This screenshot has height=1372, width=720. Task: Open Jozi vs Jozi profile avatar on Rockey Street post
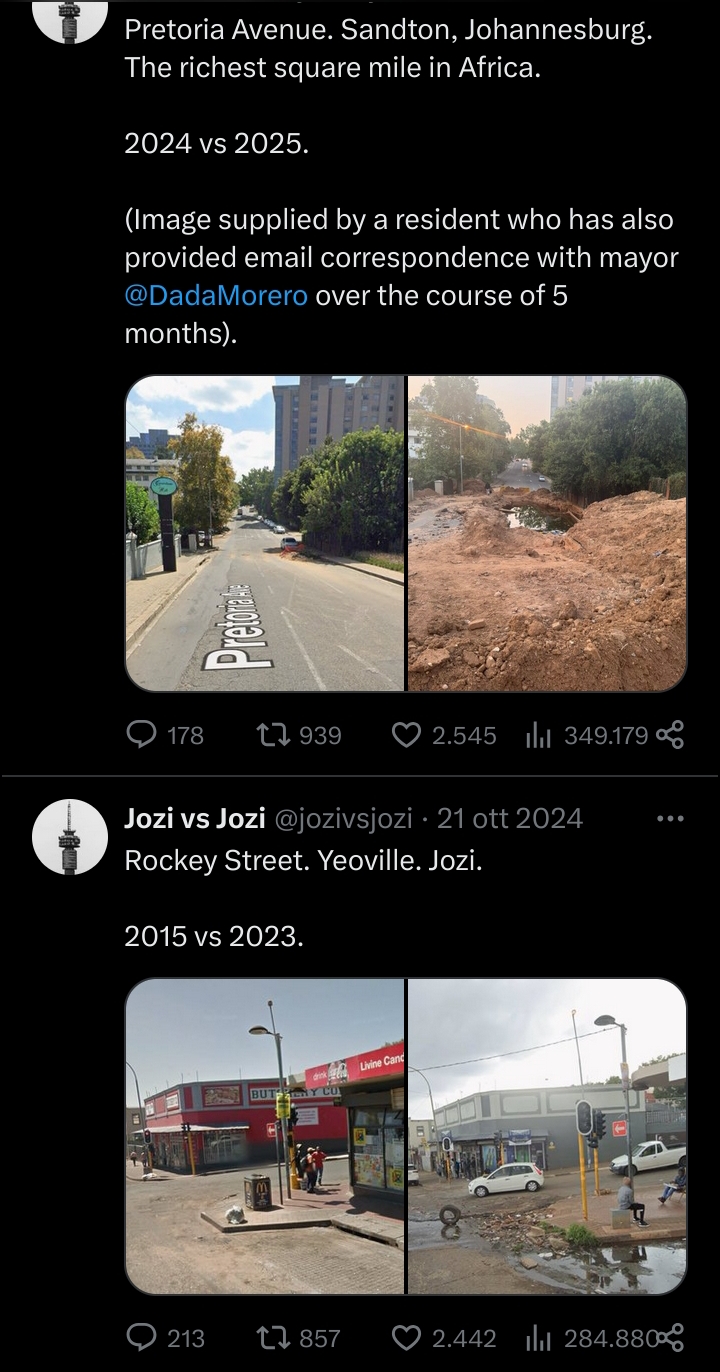click(x=70, y=837)
